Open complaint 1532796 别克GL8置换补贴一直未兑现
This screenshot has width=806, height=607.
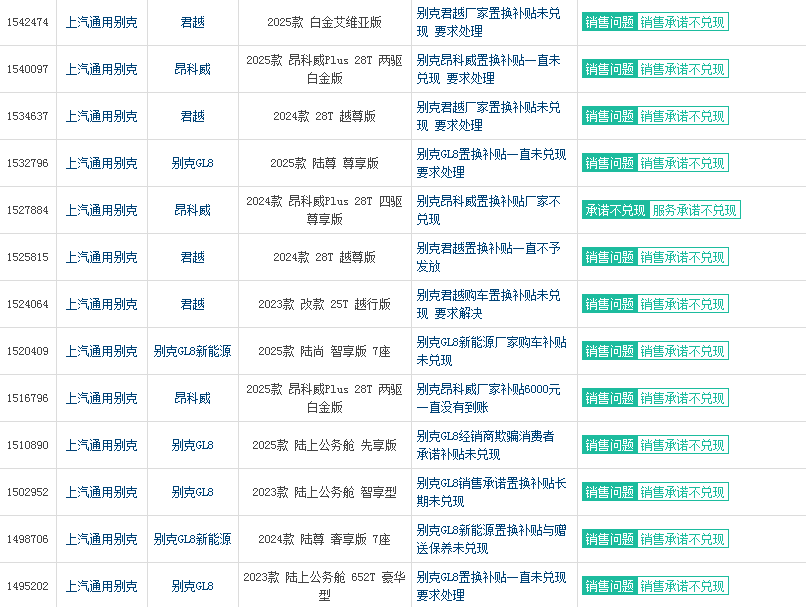pos(490,163)
